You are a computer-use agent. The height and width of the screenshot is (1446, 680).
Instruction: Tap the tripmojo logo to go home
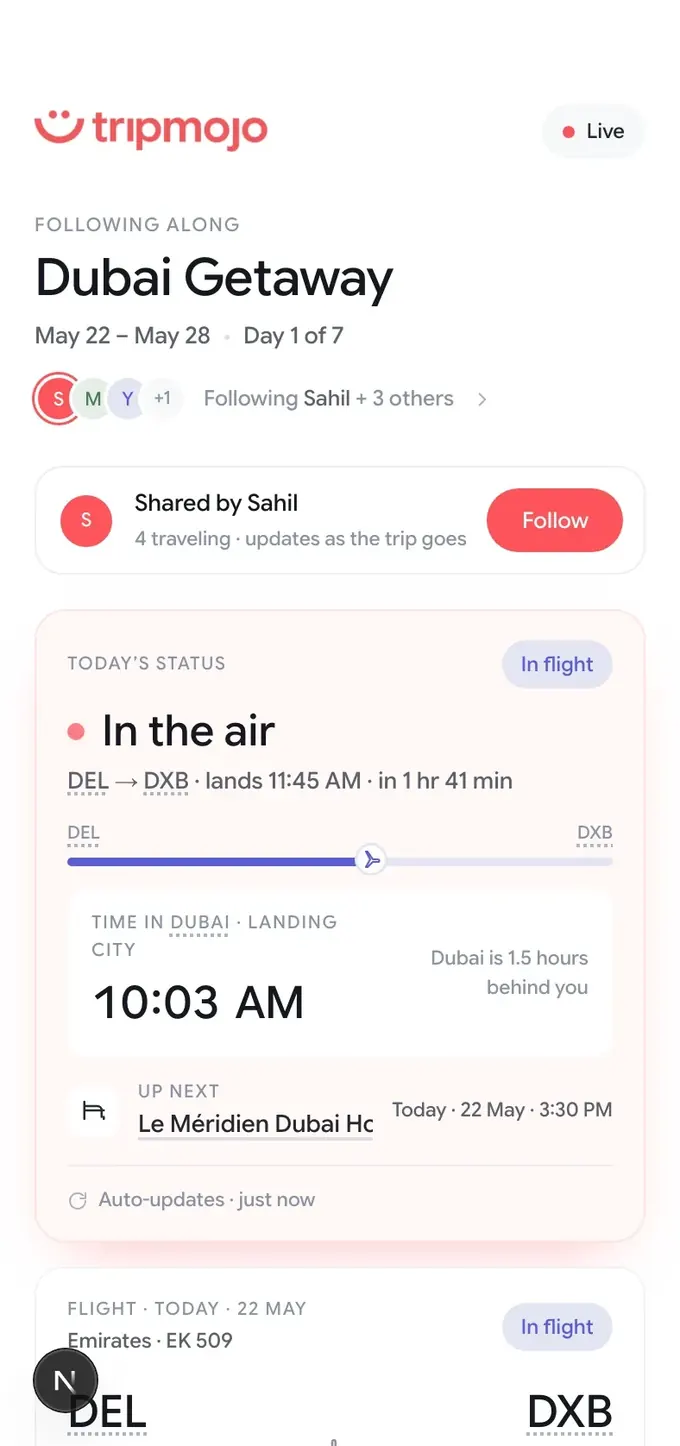pyautogui.click(x=151, y=129)
